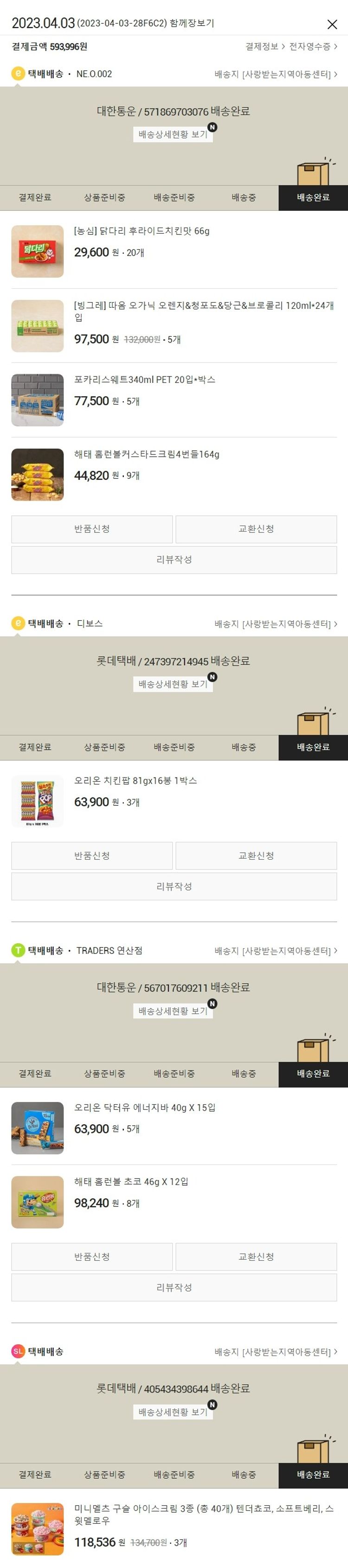Request exchange for NE.O.002 shipment items

pos(256,529)
